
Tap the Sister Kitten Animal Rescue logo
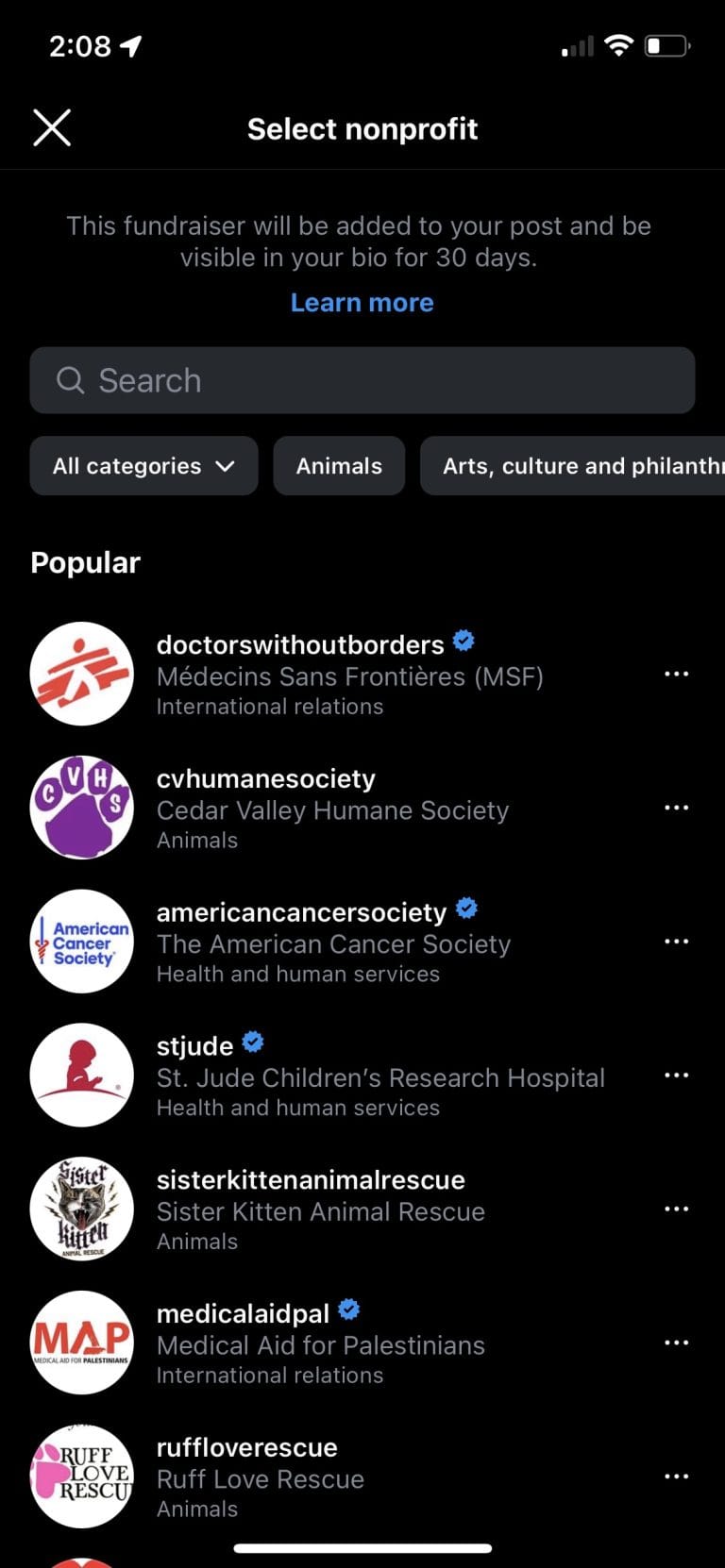point(81,1209)
